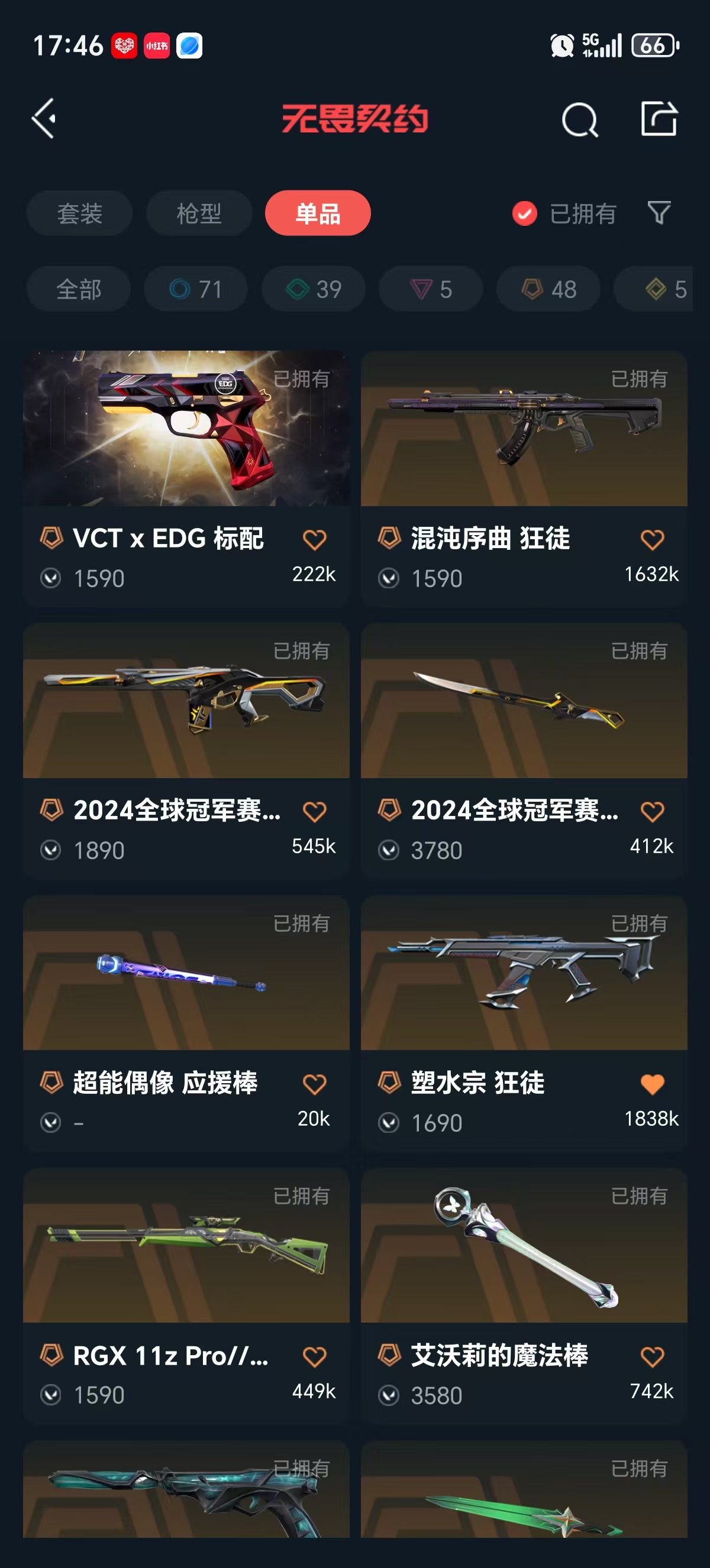Viewport: 710px width, 1568px height.
Task: Filter by the tier chip showing 48
Action: pyautogui.click(x=548, y=289)
